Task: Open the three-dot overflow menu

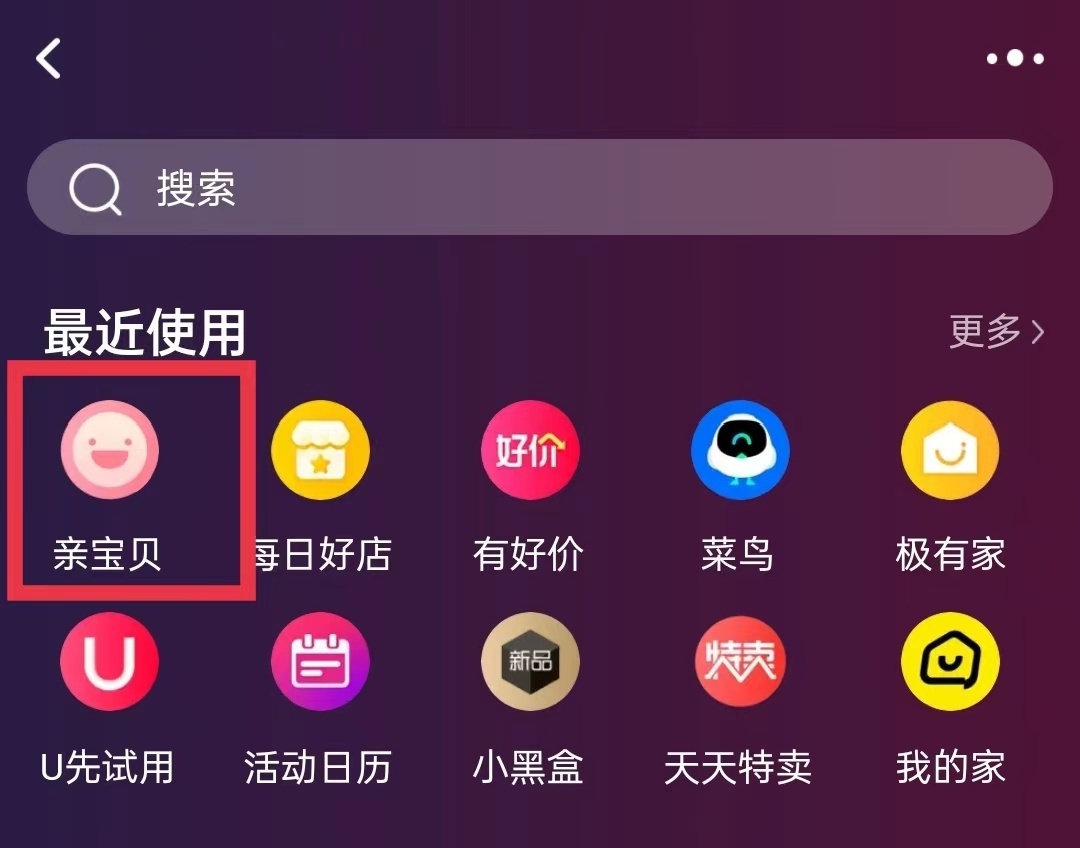Action: pyautogui.click(x=1015, y=59)
